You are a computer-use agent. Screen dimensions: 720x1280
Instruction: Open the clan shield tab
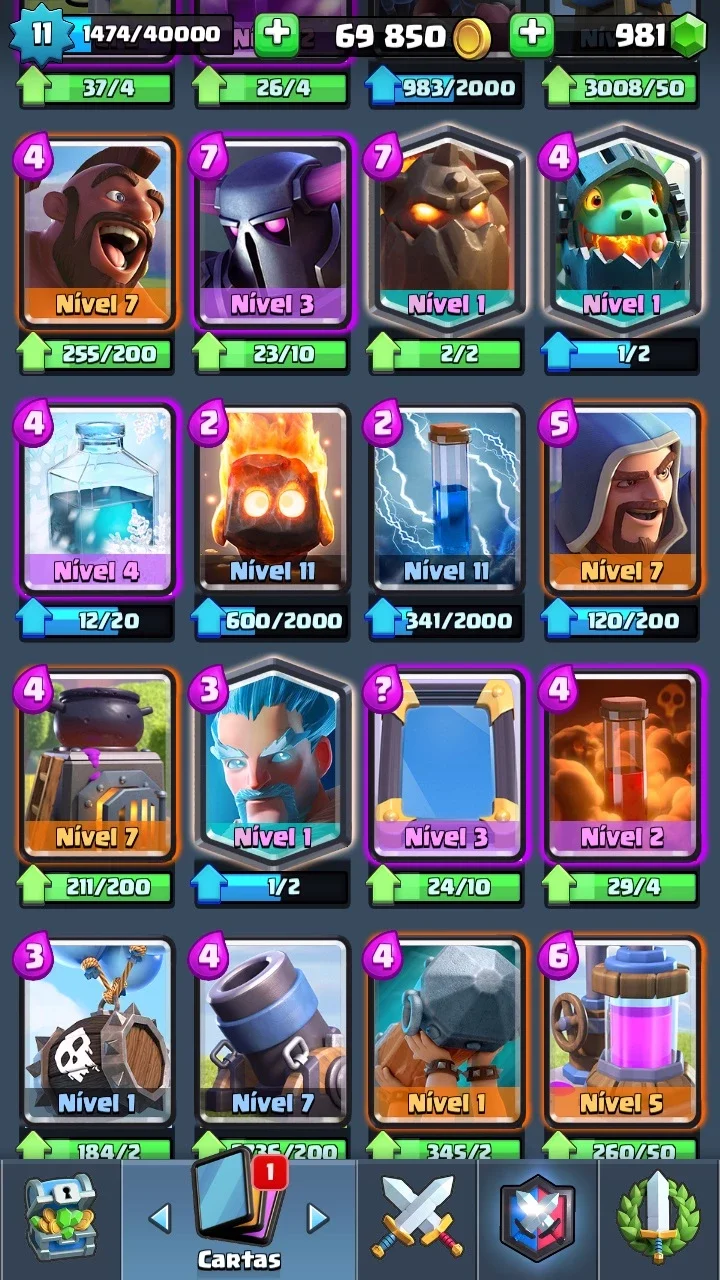click(538, 1218)
